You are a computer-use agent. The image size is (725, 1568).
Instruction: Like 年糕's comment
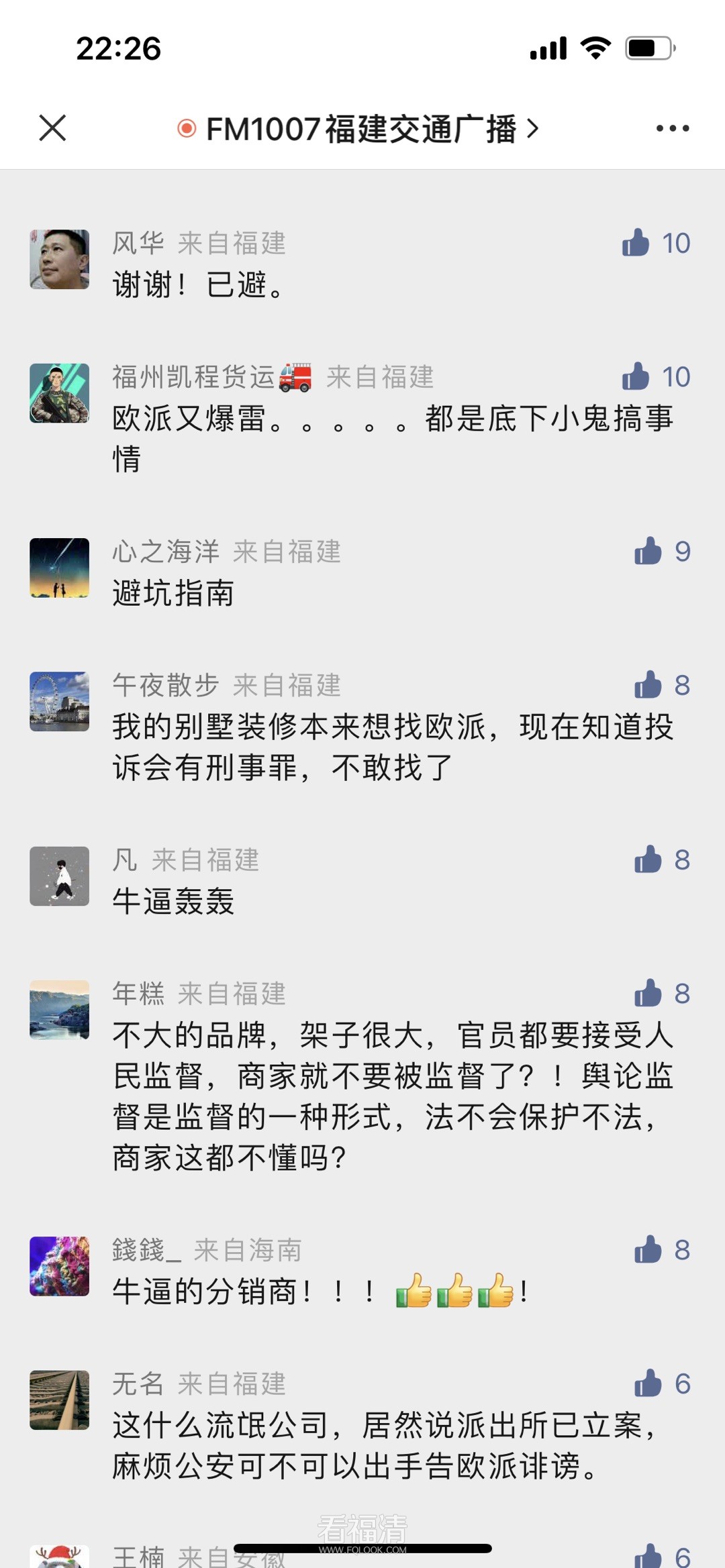pyautogui.click(x=648, y=993)
